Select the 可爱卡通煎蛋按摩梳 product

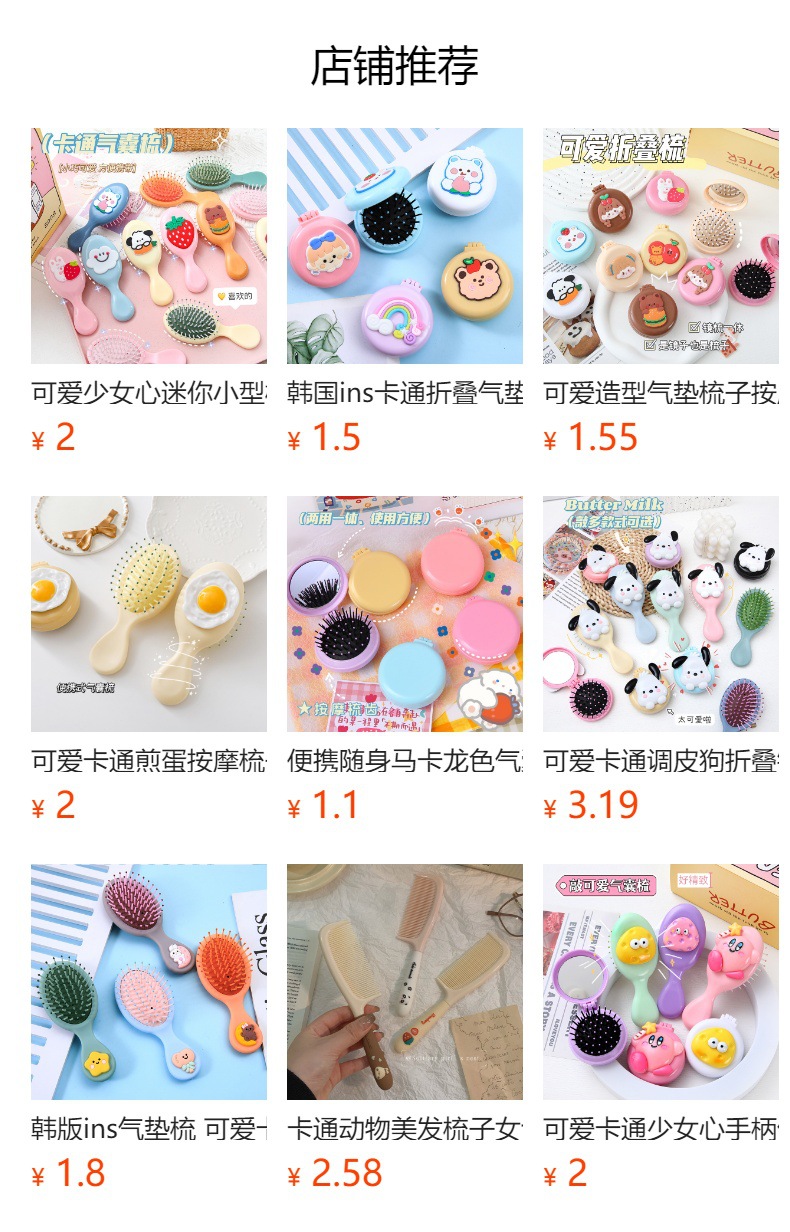149,661
